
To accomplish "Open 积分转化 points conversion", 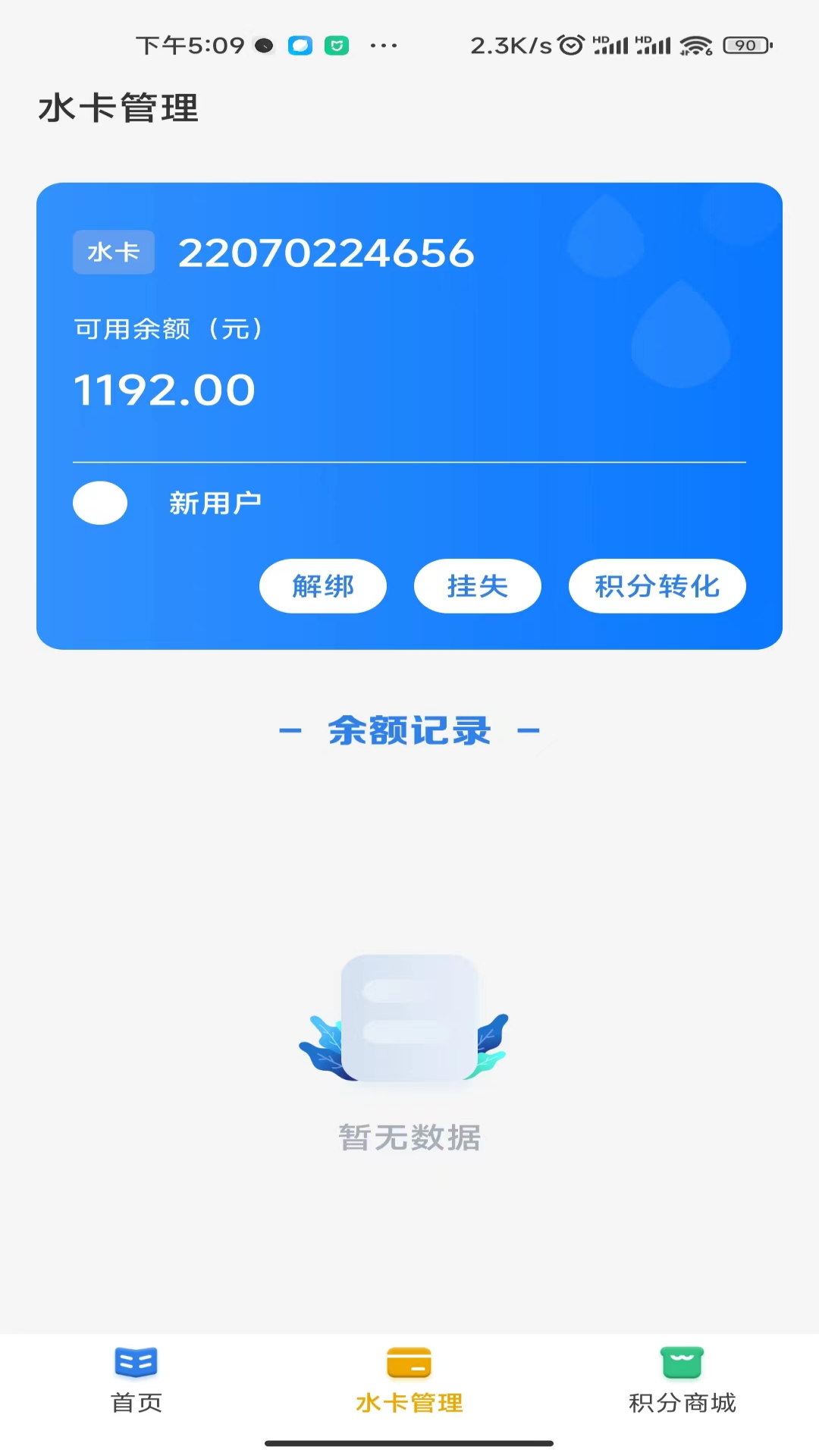I will click(x=657, y=585).
